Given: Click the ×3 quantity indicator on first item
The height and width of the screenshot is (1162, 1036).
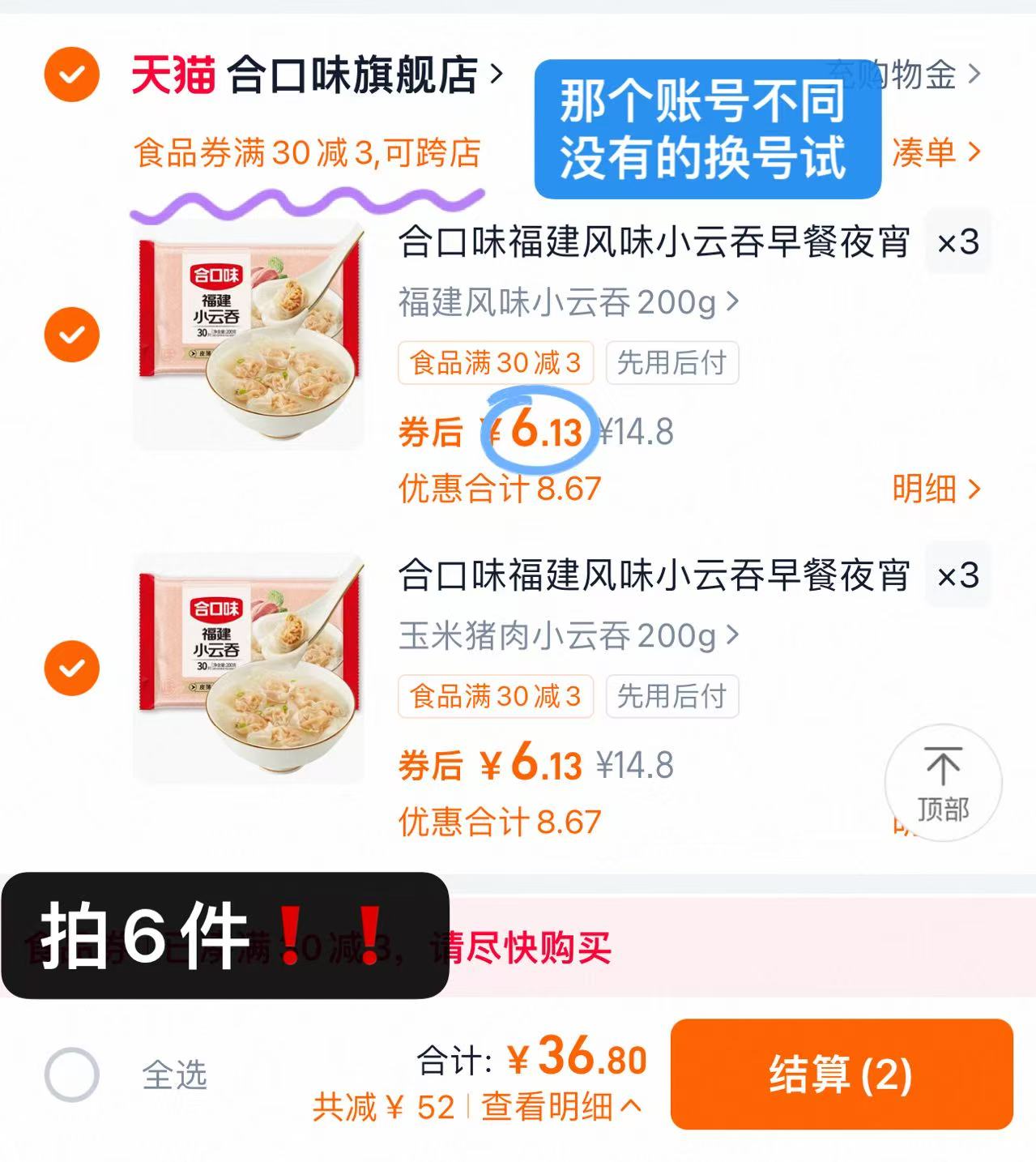Looking at the screenshot, I should 958,241.
